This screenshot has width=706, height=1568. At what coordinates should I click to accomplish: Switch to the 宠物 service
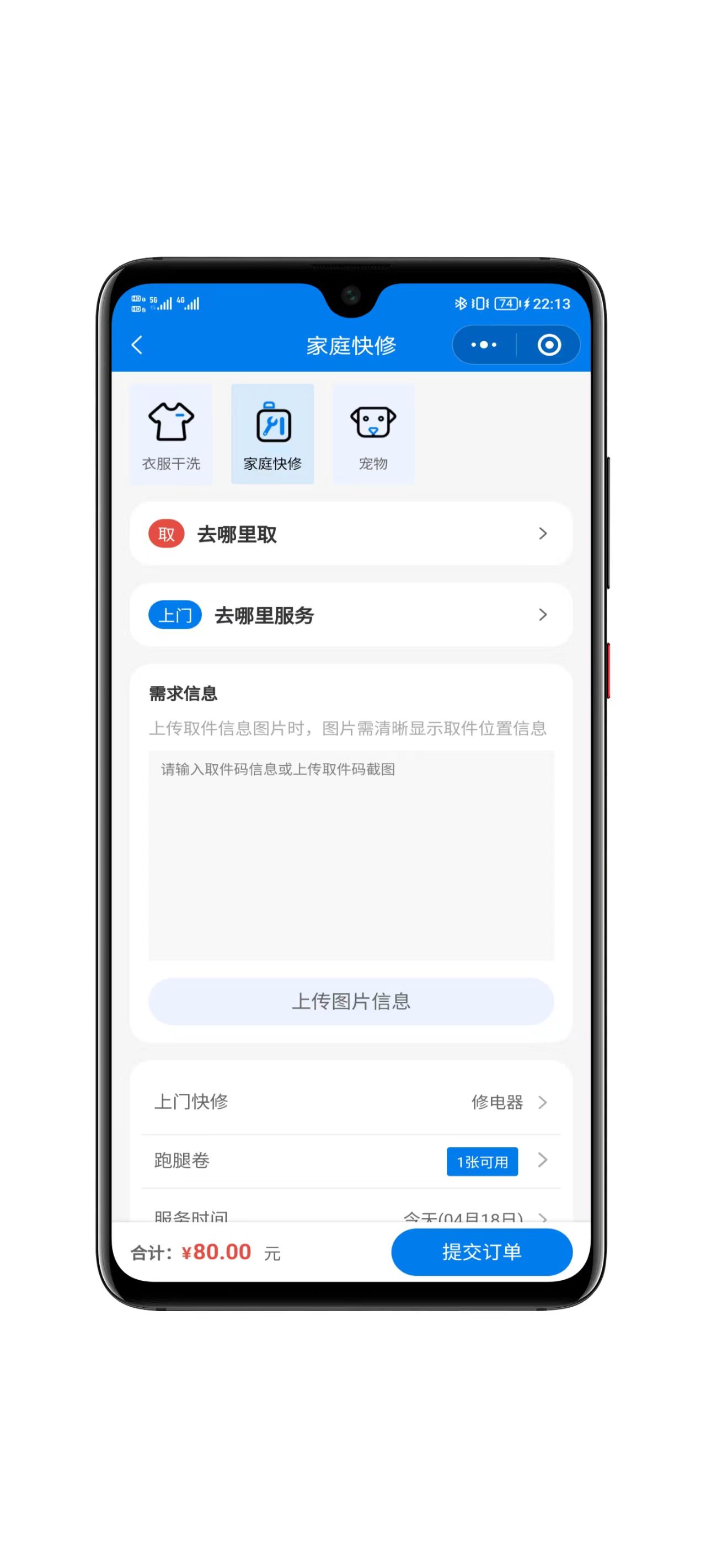click(x=373, y=434)
